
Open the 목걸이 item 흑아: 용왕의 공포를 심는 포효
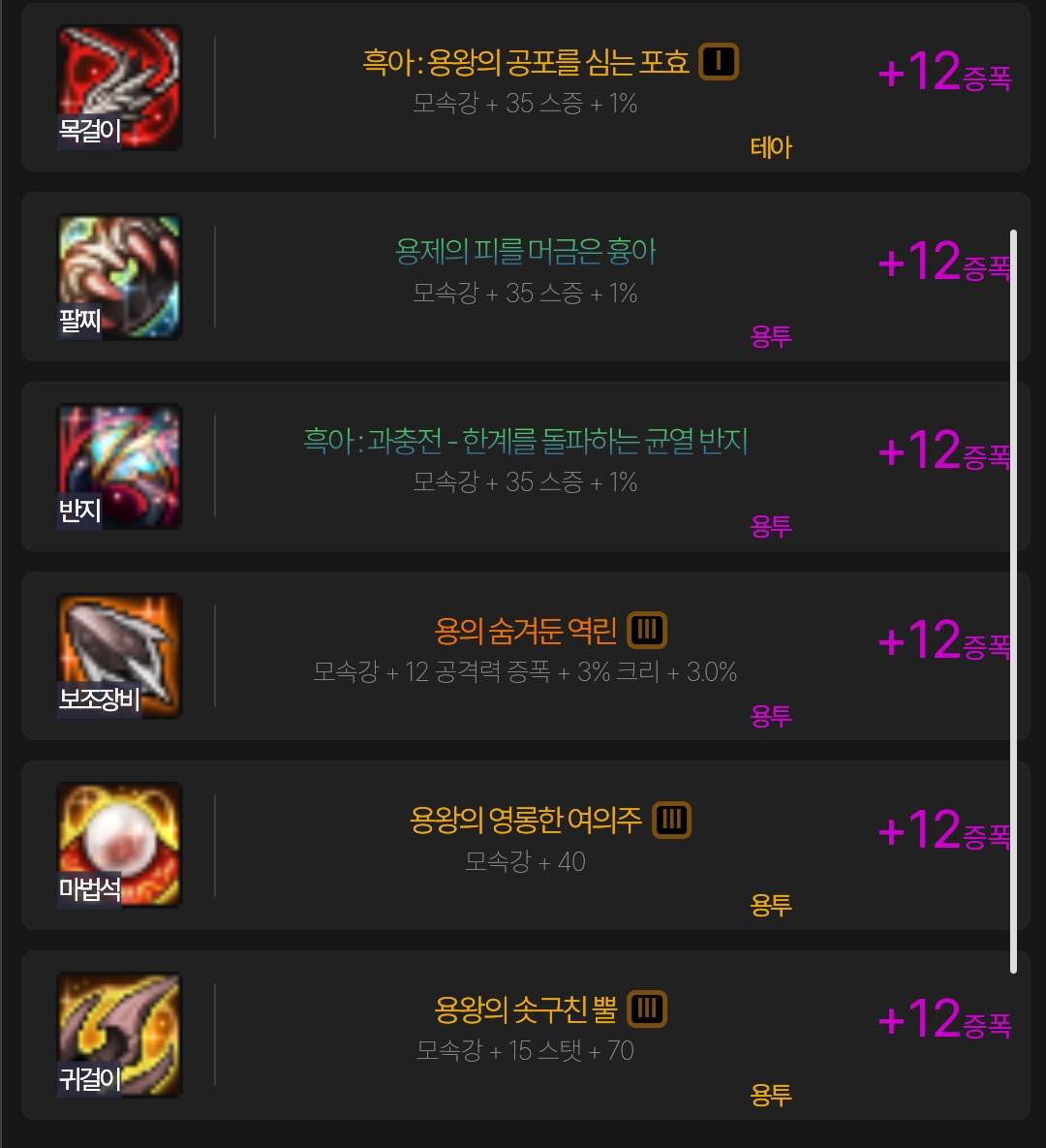(x=526, y=63)
